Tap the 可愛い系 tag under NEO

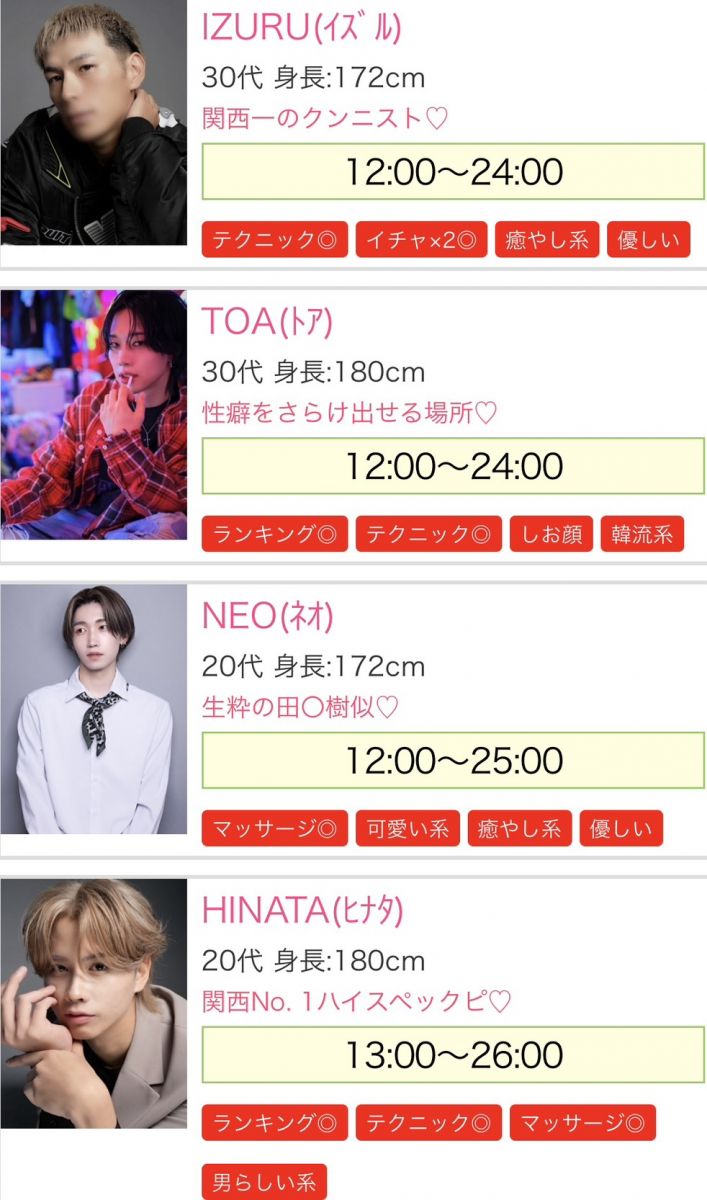[x=407, y=828]
